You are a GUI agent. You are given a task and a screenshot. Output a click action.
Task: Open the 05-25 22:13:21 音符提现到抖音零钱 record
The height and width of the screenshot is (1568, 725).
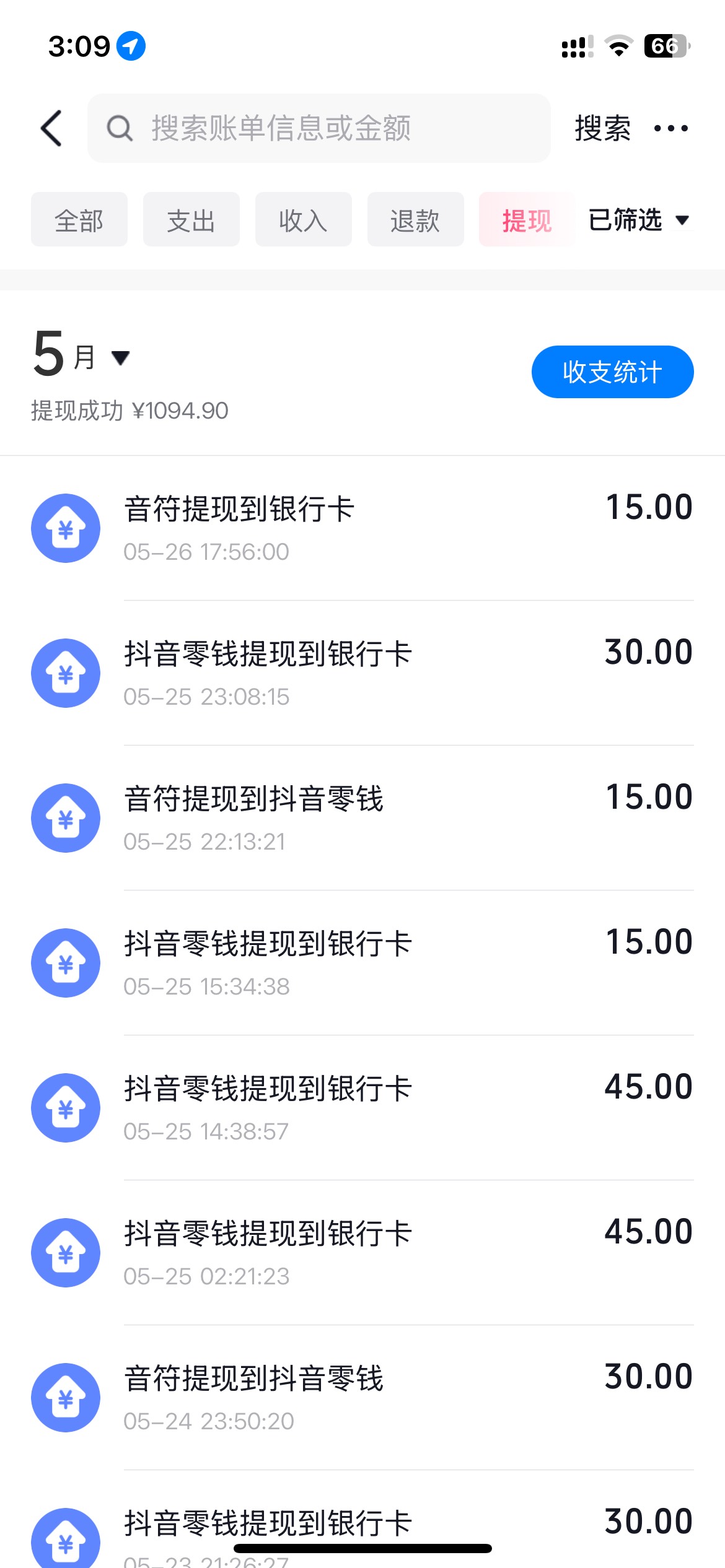click(362, 818)
